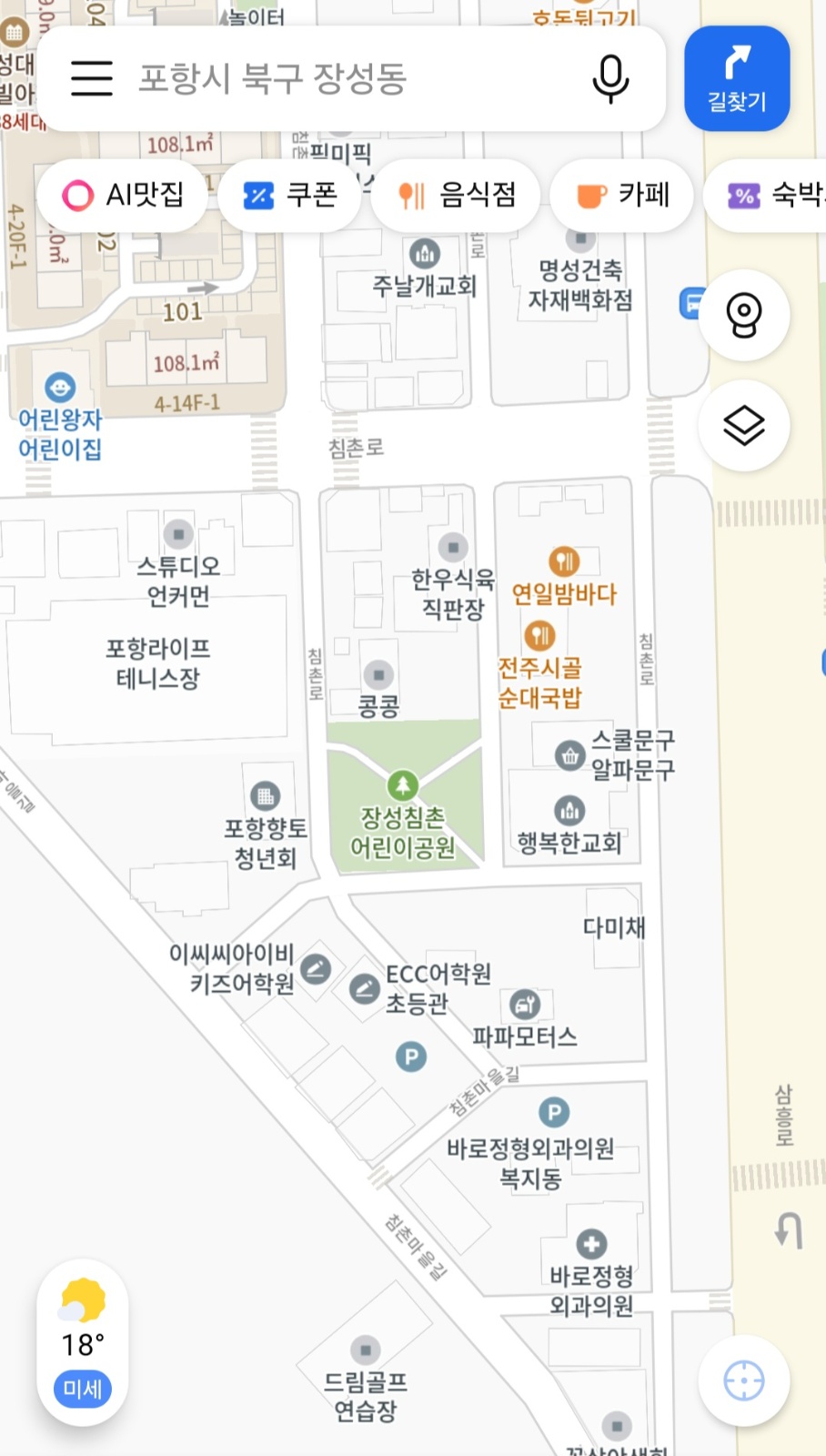Tap the parking icon near ECC어학원
This screenshot has height=1456, width=826.
pyautogui.click(x=411, y=1057)
